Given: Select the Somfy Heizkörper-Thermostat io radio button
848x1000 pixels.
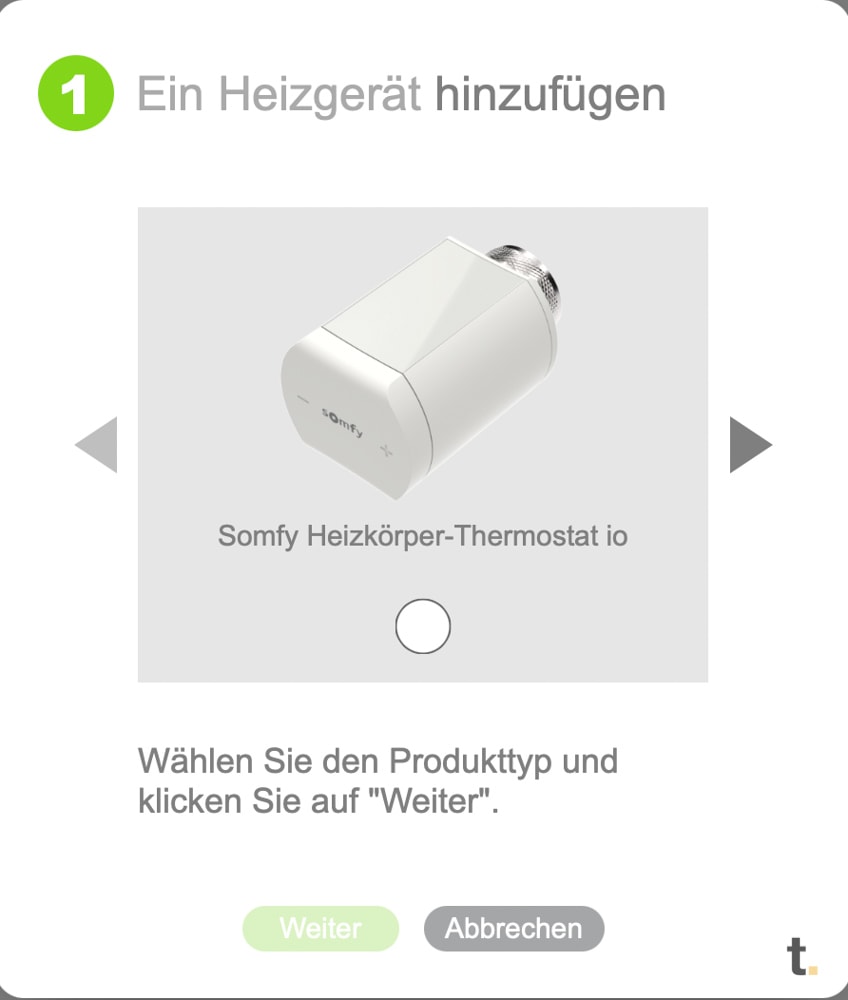Looking at the screenshot, I should [x=423, y=627].
